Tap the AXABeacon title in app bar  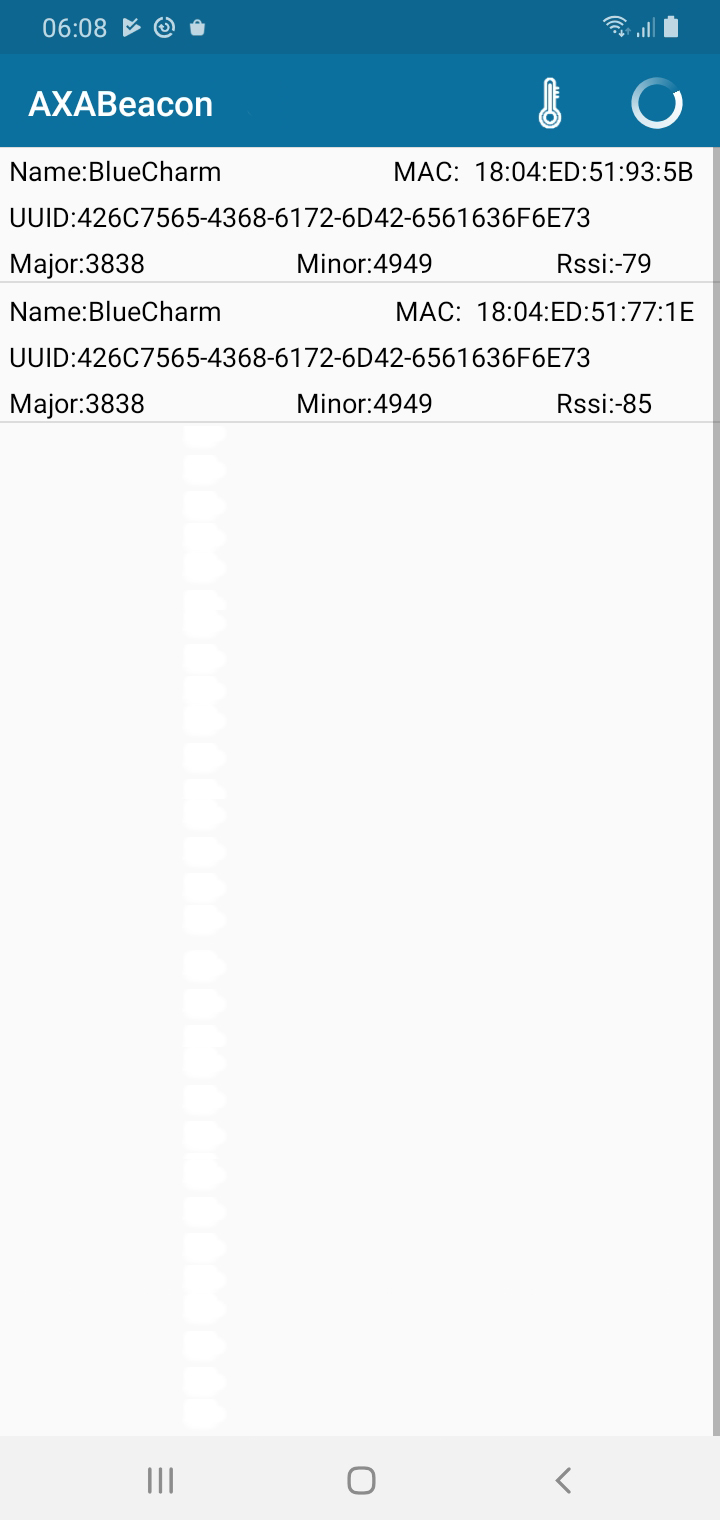[120, 103]
